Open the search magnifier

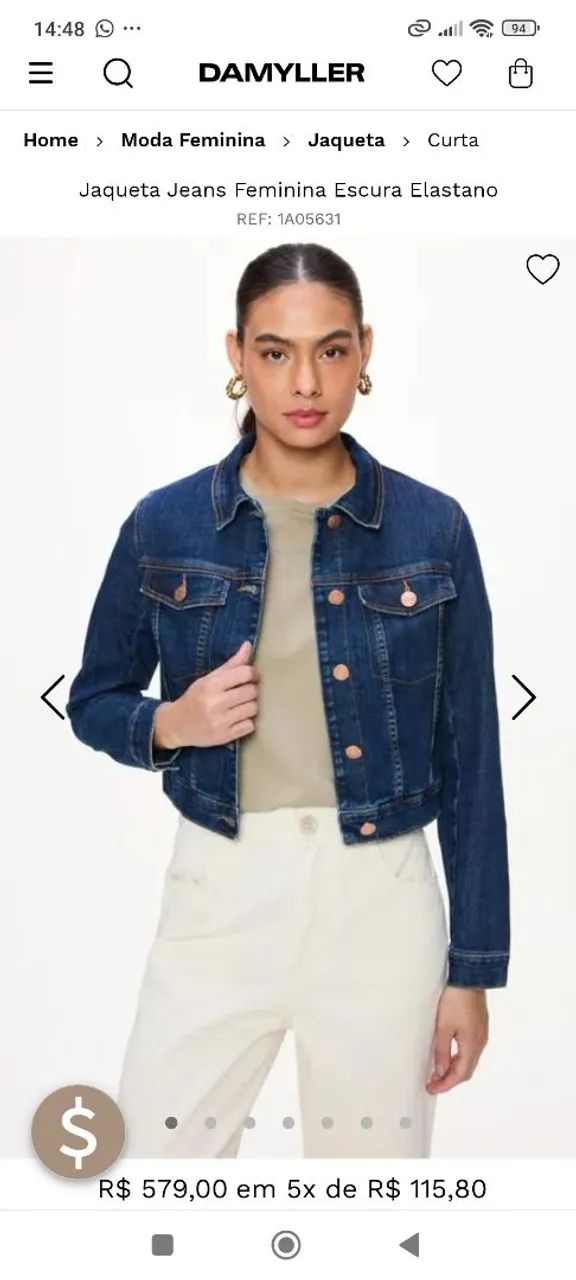[118, 73]
